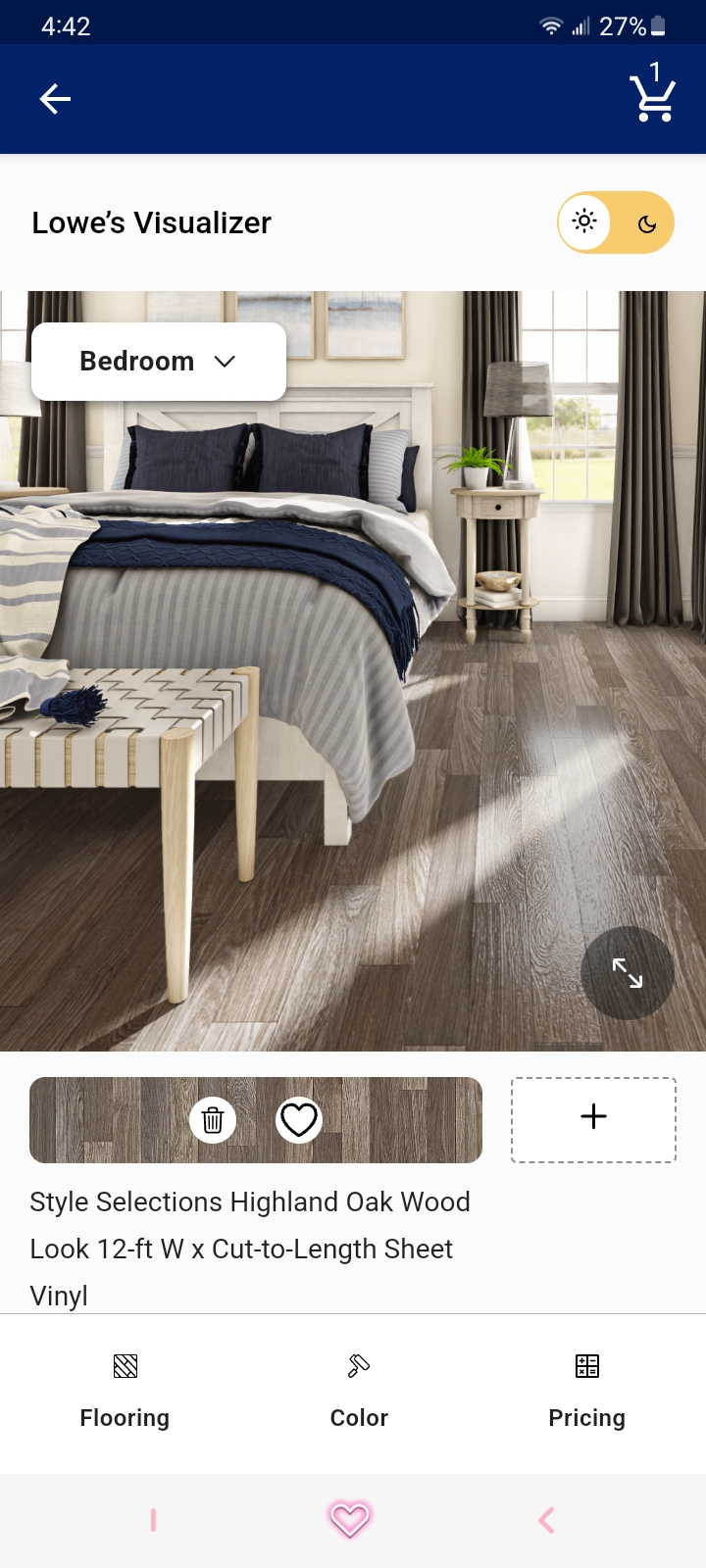The width and height of the screenshot is (706, 1568).
Task: Open the shopping cart
Action: 652,96
